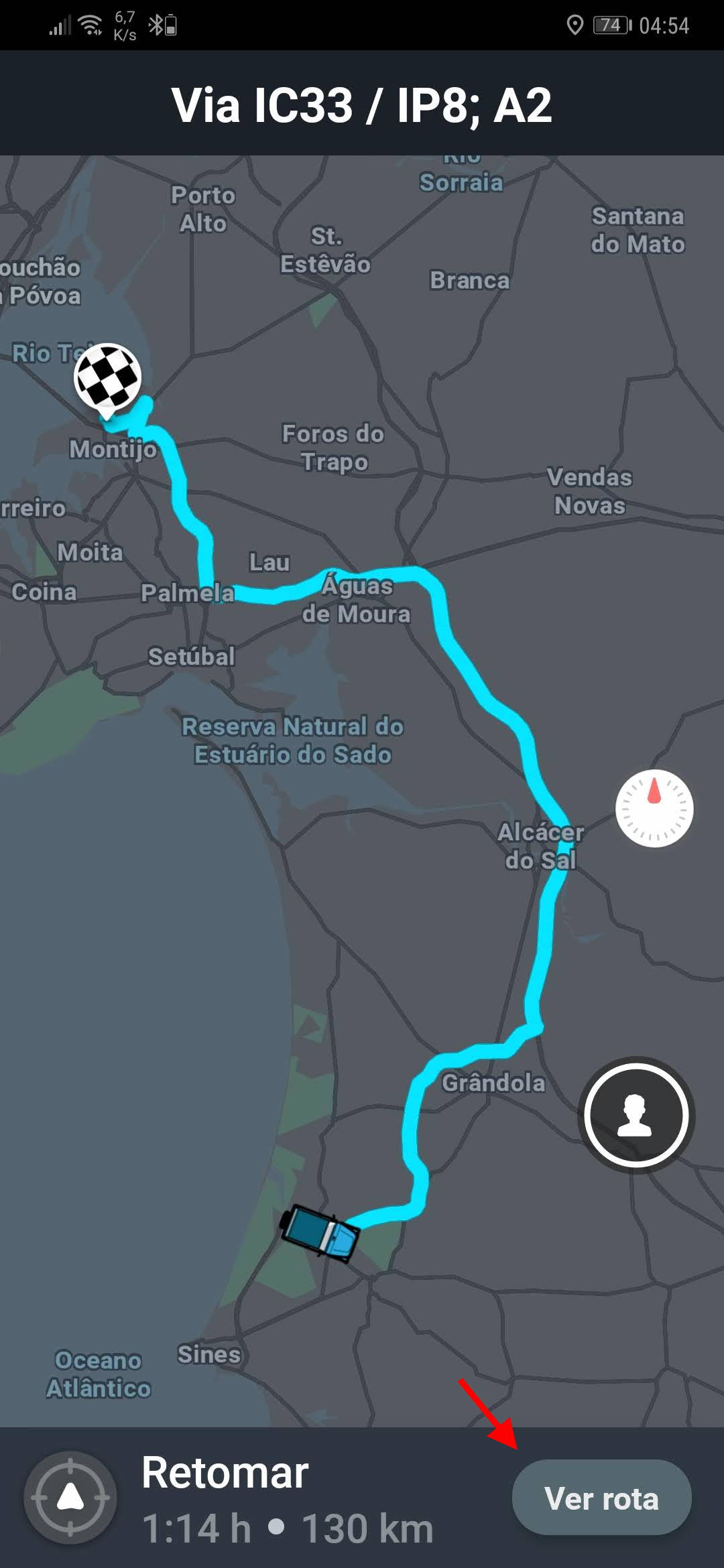
Task: Expand the route title Via IC33 / IP8; A2
Action: pos(362,104)
